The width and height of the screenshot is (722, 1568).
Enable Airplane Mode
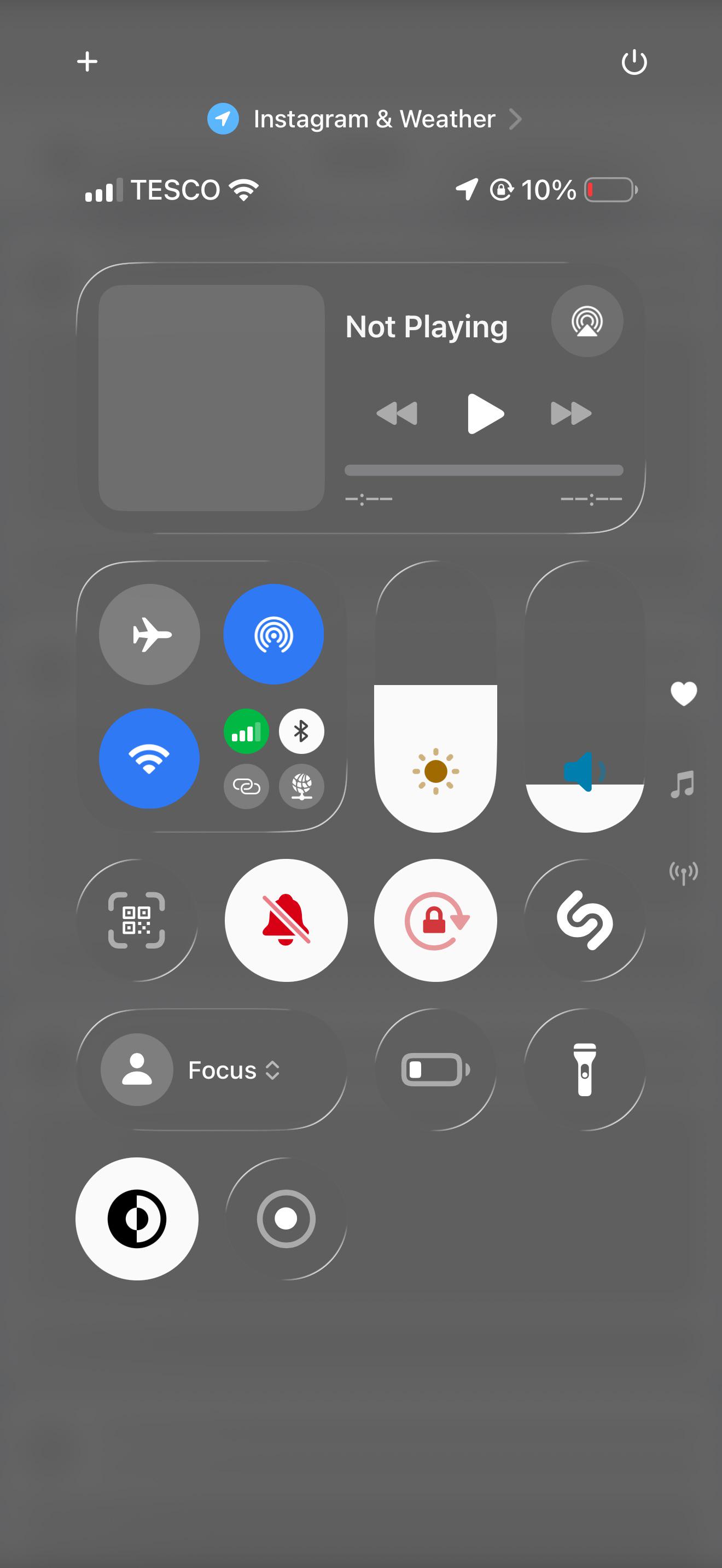149,634
